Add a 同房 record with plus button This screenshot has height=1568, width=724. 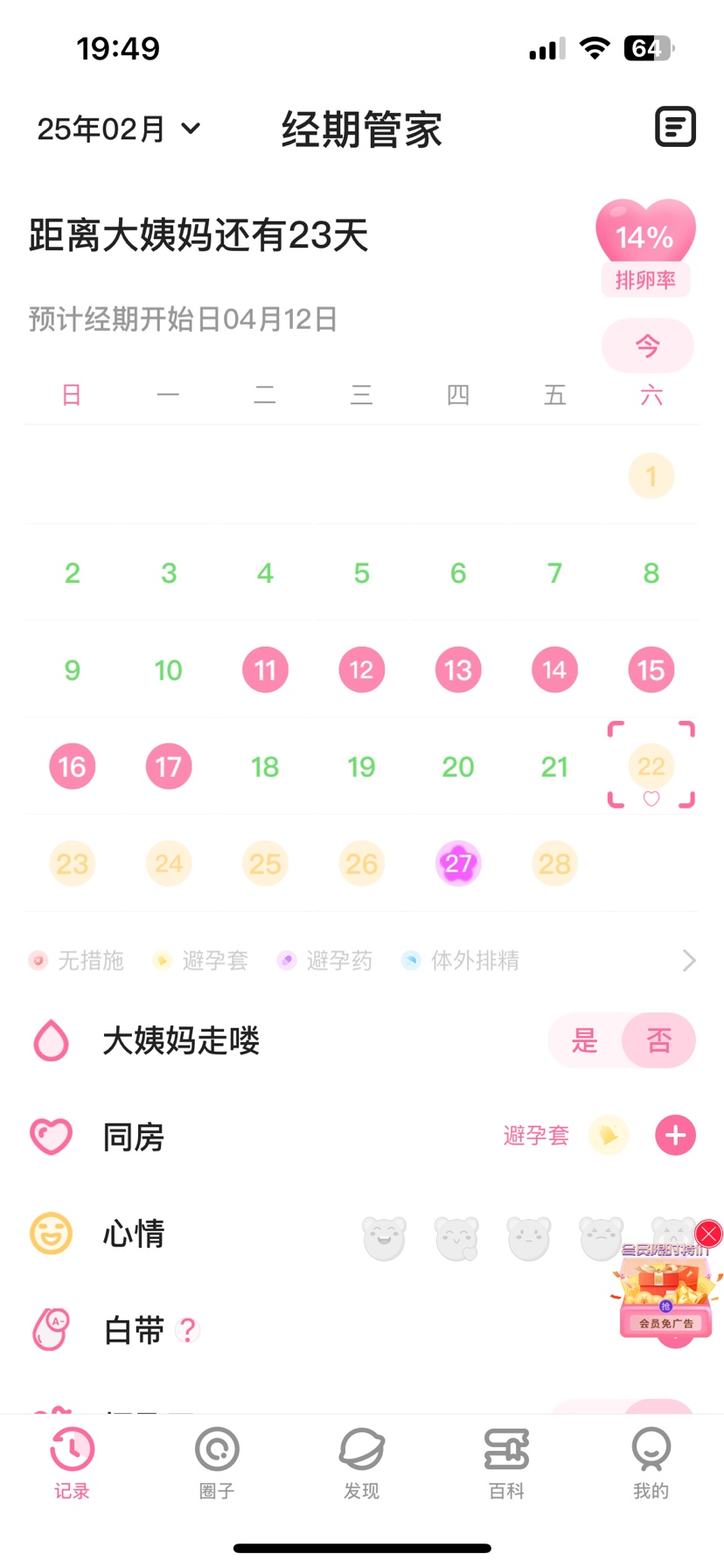675,1136
